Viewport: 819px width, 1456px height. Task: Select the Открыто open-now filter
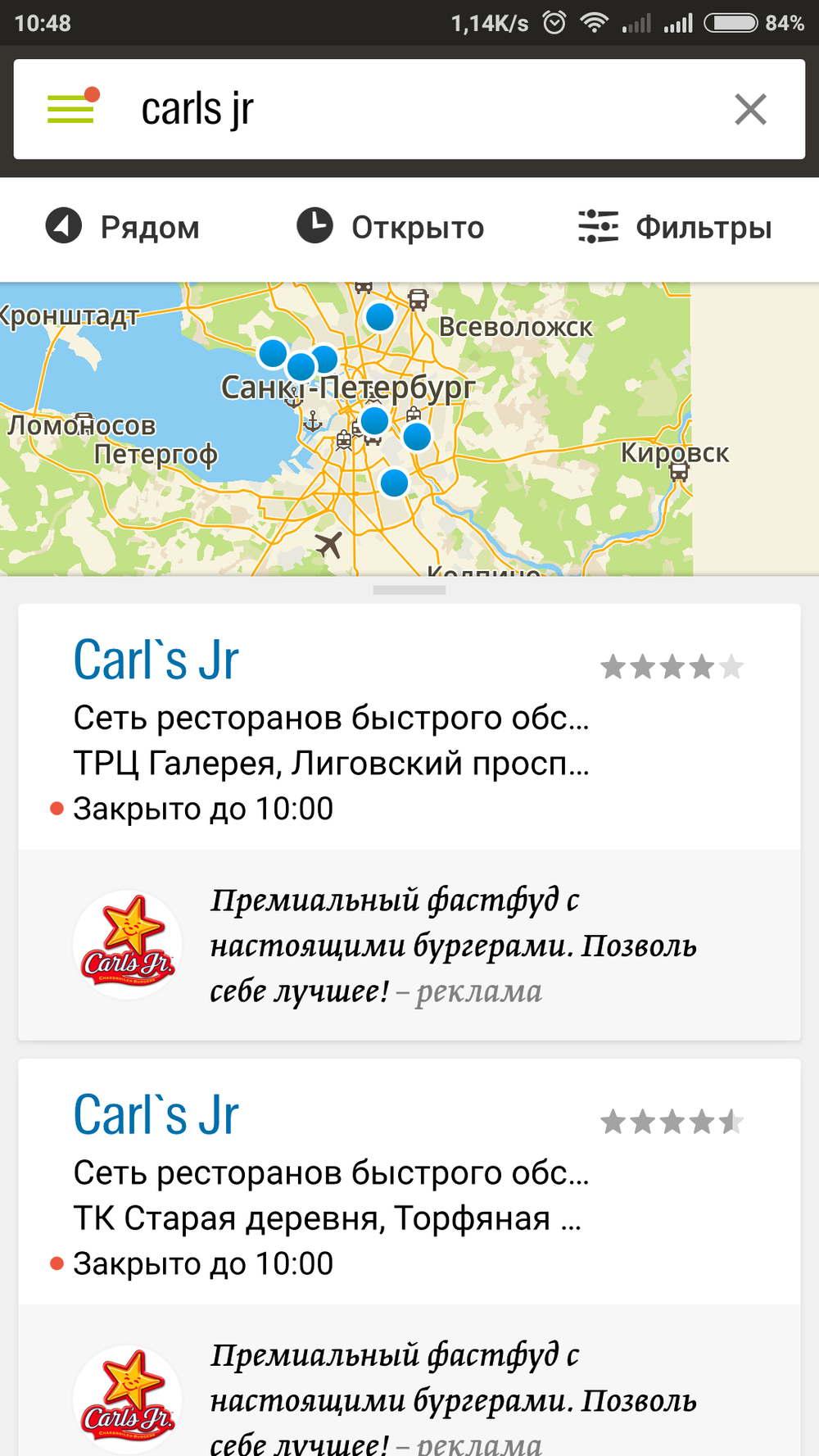(x=390, y=227)
